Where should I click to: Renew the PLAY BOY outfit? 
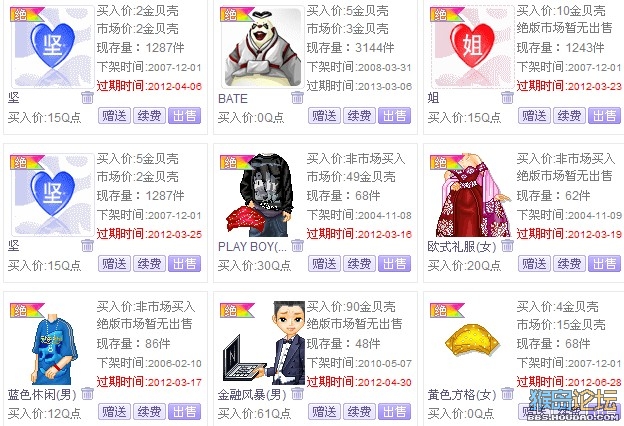(359, 264)
